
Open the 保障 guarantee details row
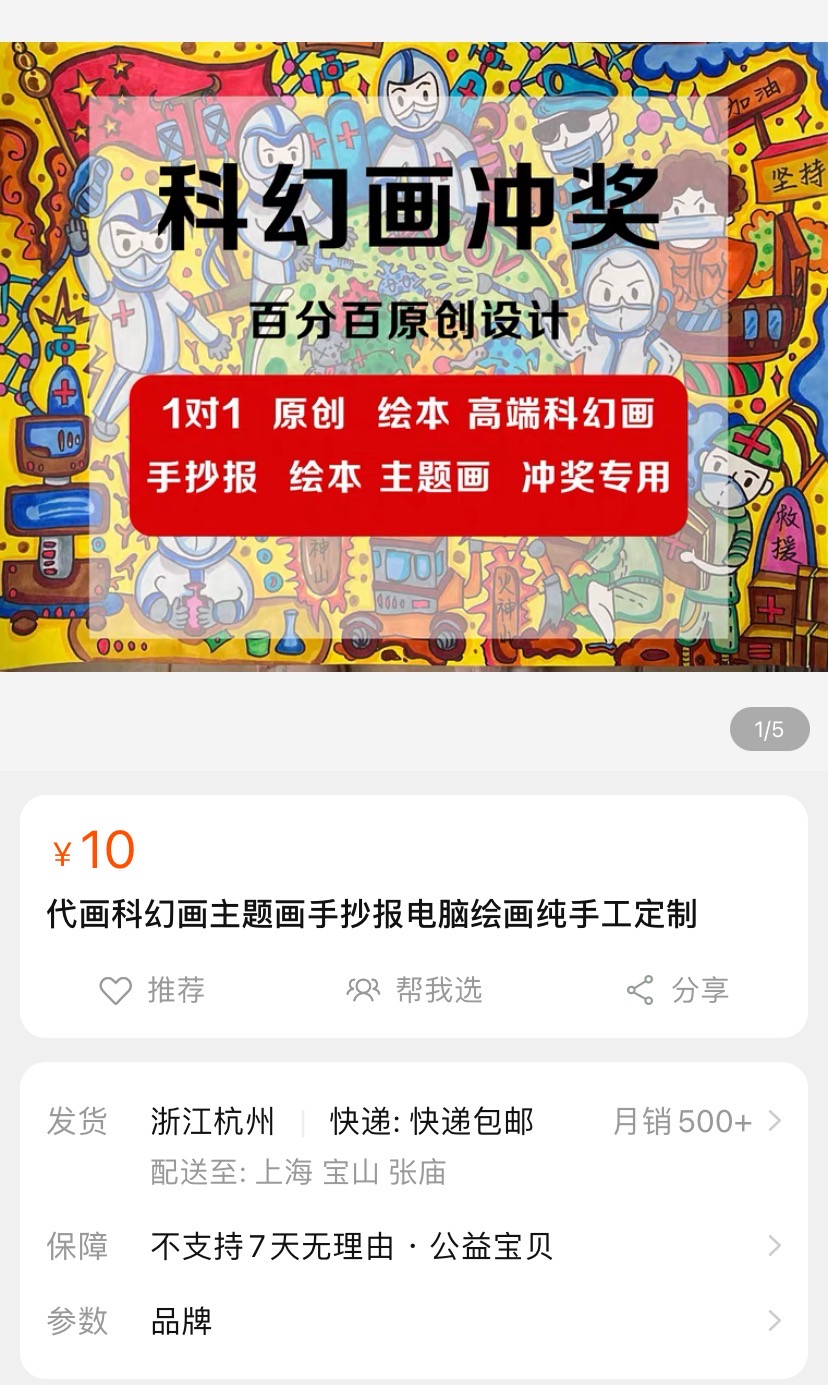click(414, 1246)
